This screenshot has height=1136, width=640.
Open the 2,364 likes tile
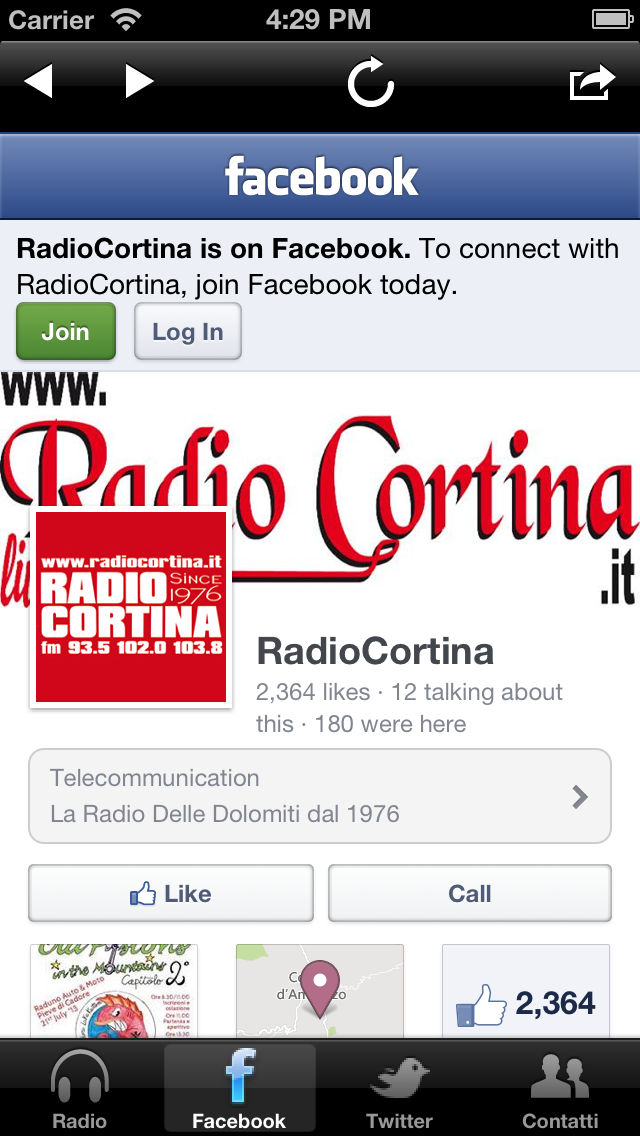click(525, 991)
